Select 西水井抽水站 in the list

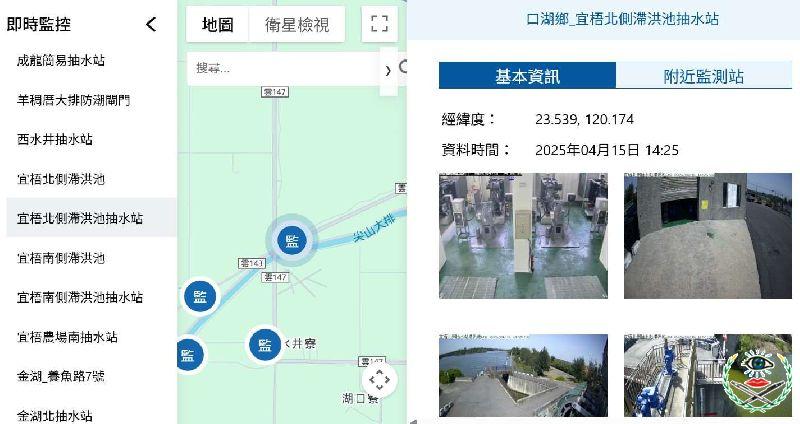pos(54,139)
